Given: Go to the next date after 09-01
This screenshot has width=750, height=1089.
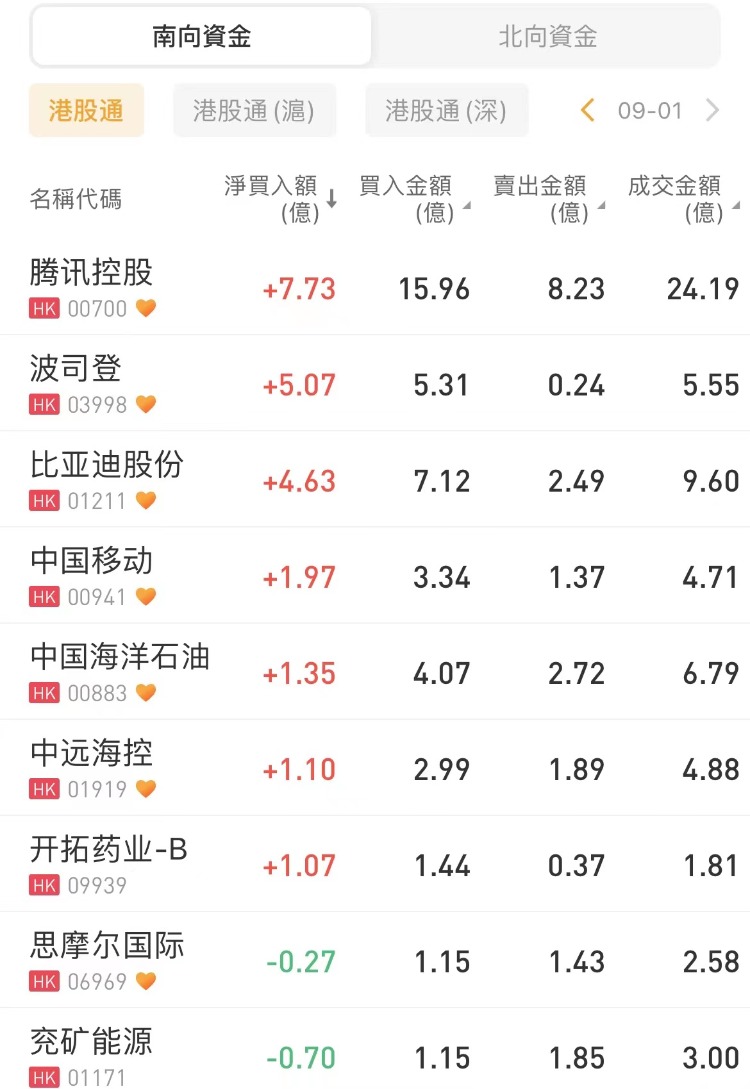Looking at the screenshot, I should point(713,110).
